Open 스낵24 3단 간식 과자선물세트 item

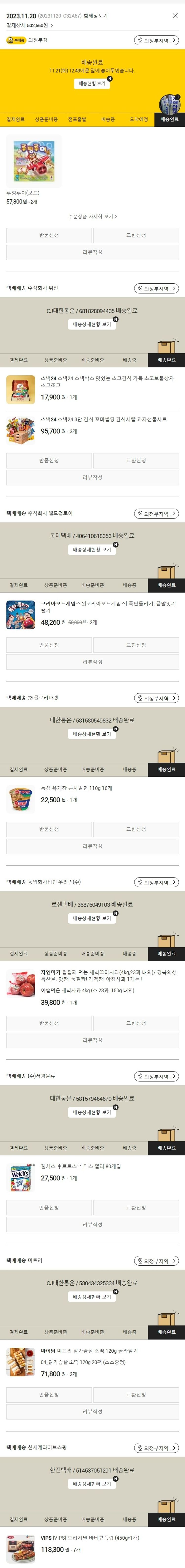tap(103, 419)
